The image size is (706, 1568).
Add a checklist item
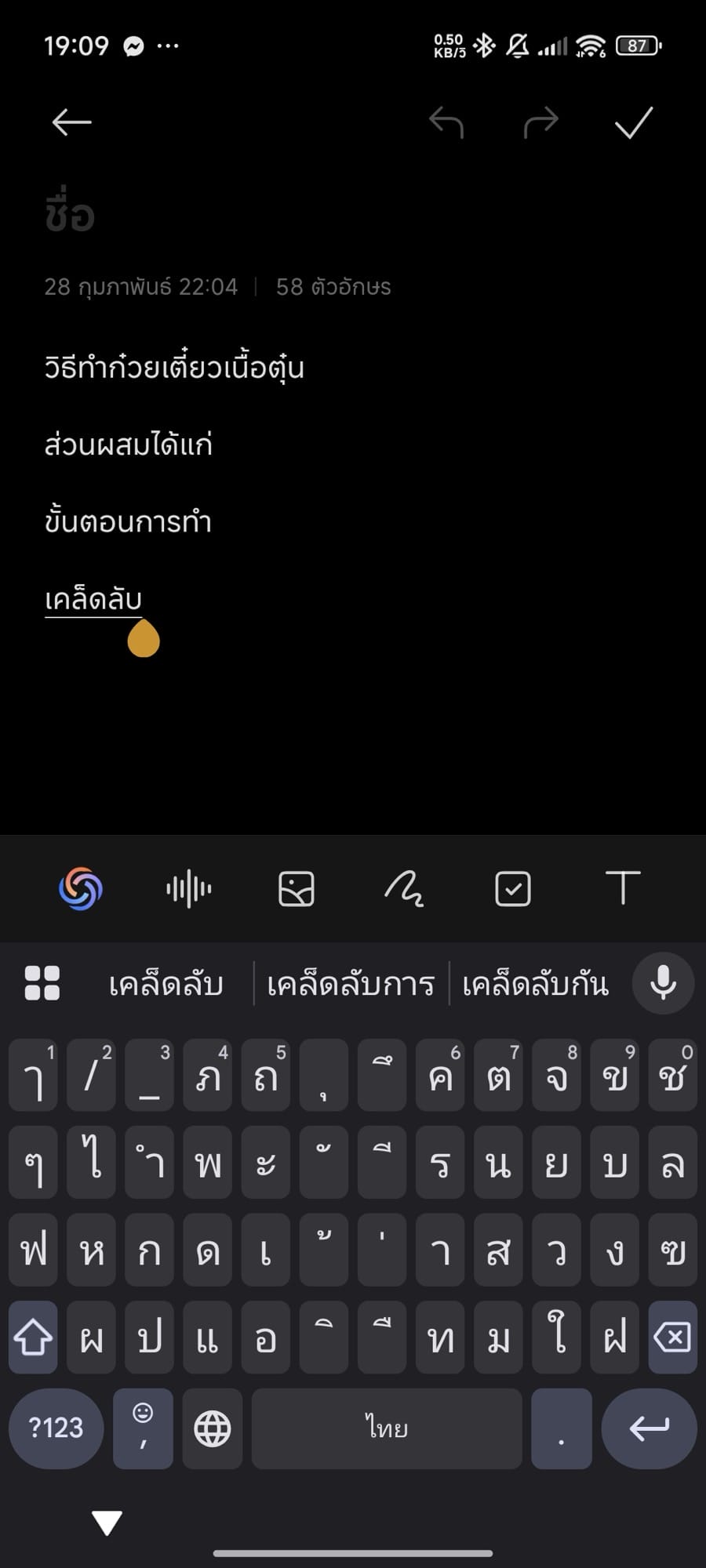[x=513, y=889]
